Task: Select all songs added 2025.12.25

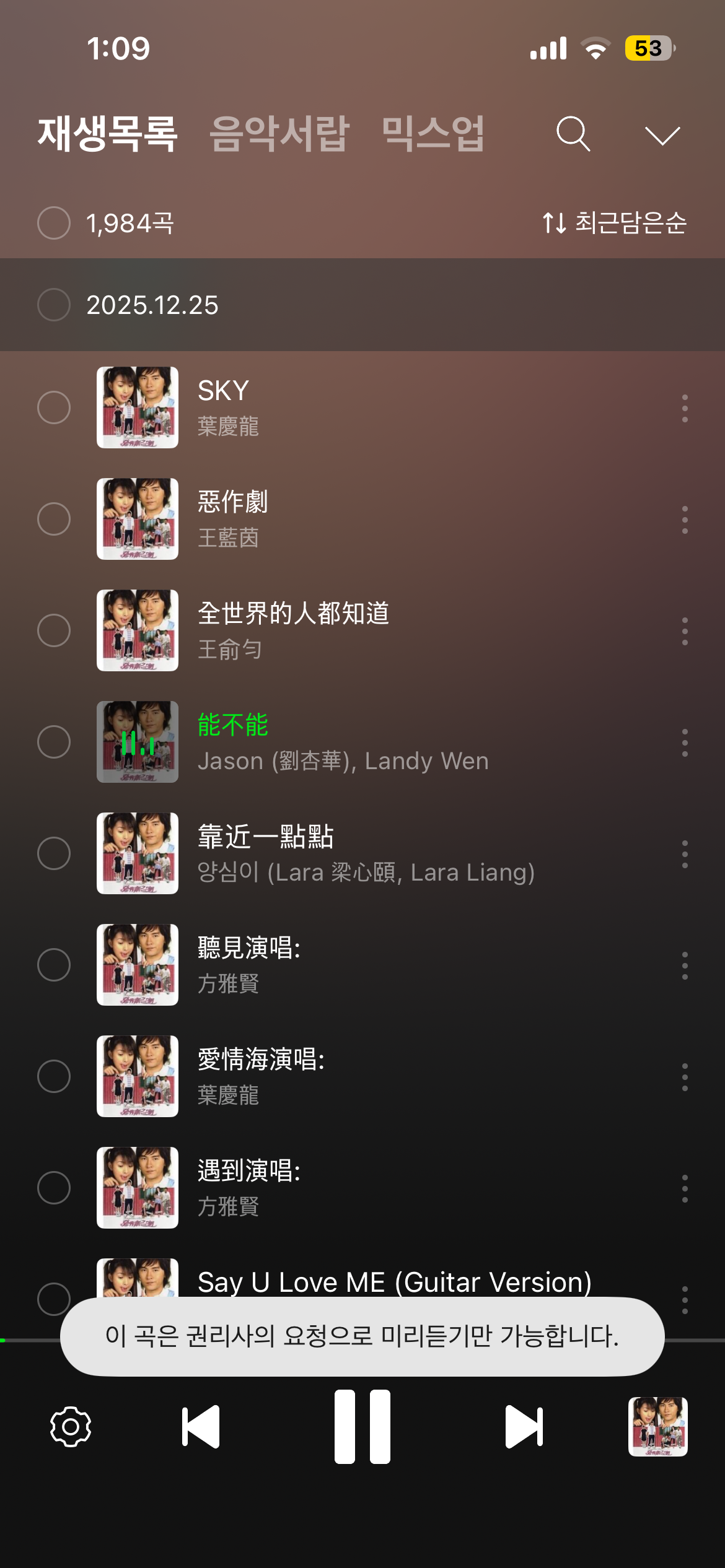Action: tap(54, 305)
